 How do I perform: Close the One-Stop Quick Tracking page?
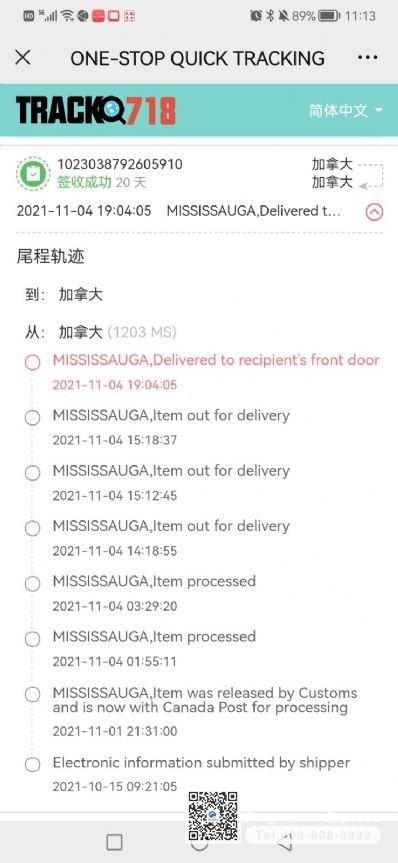tap(23, 58)
